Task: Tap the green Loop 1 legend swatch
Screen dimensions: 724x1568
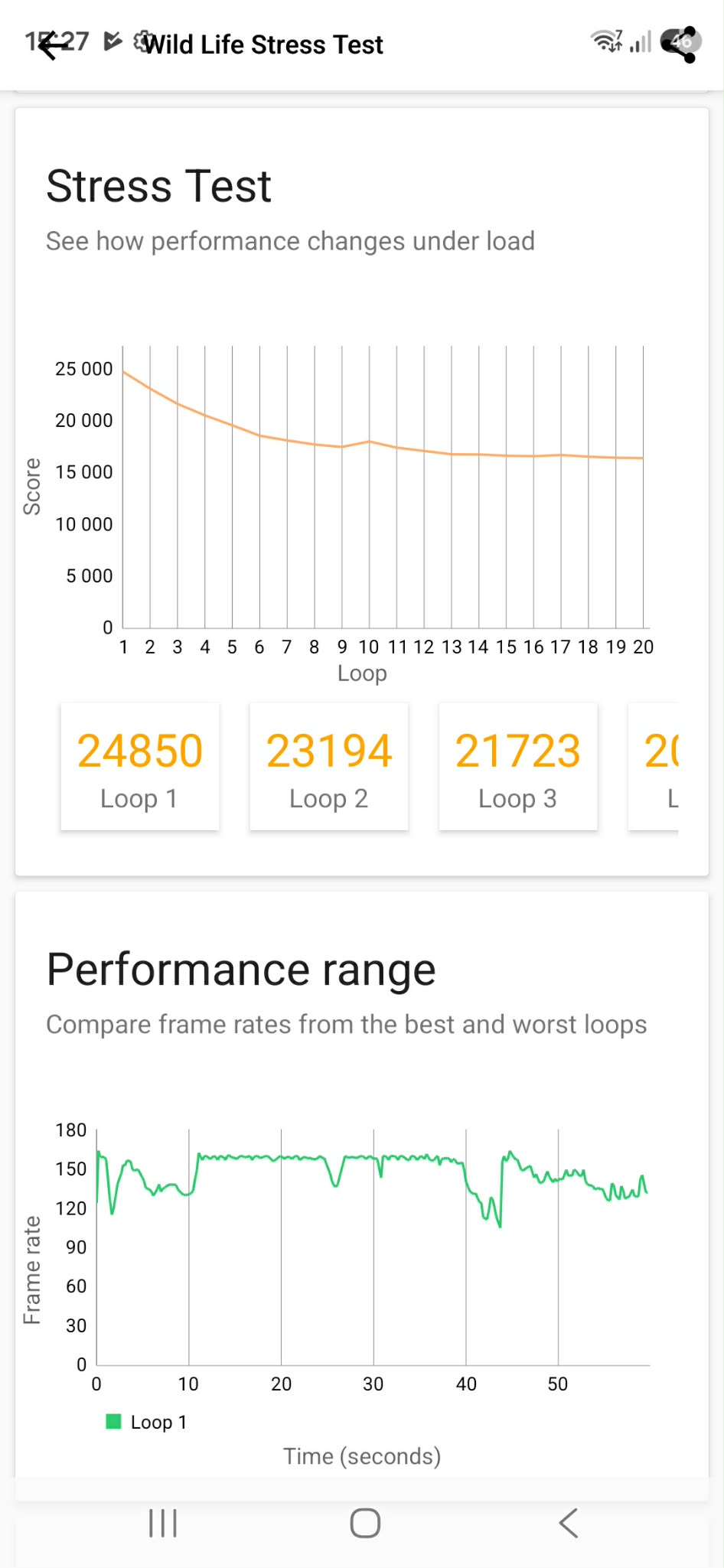Action: coord(114,1422)
